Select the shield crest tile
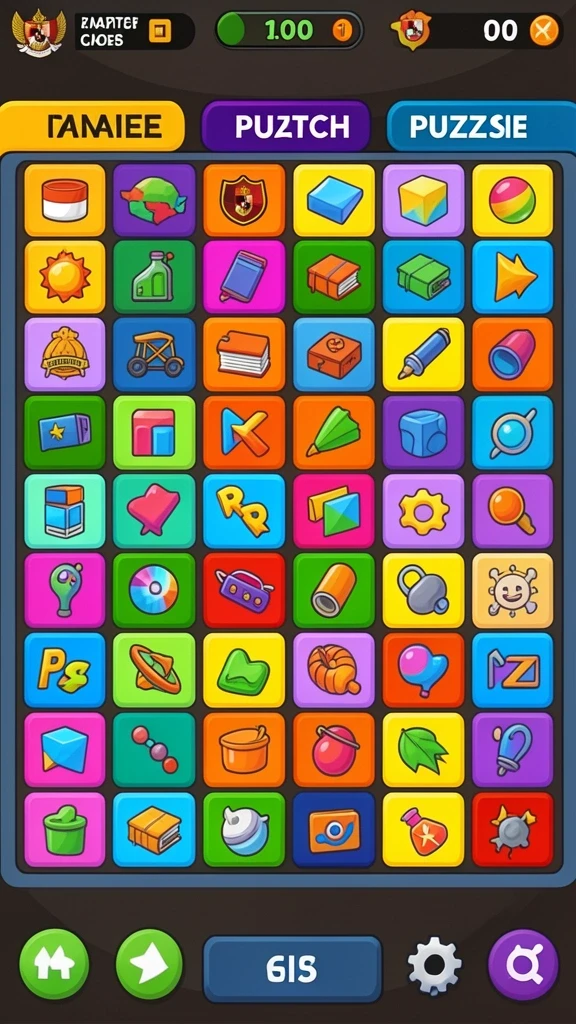 pos(244,200)
